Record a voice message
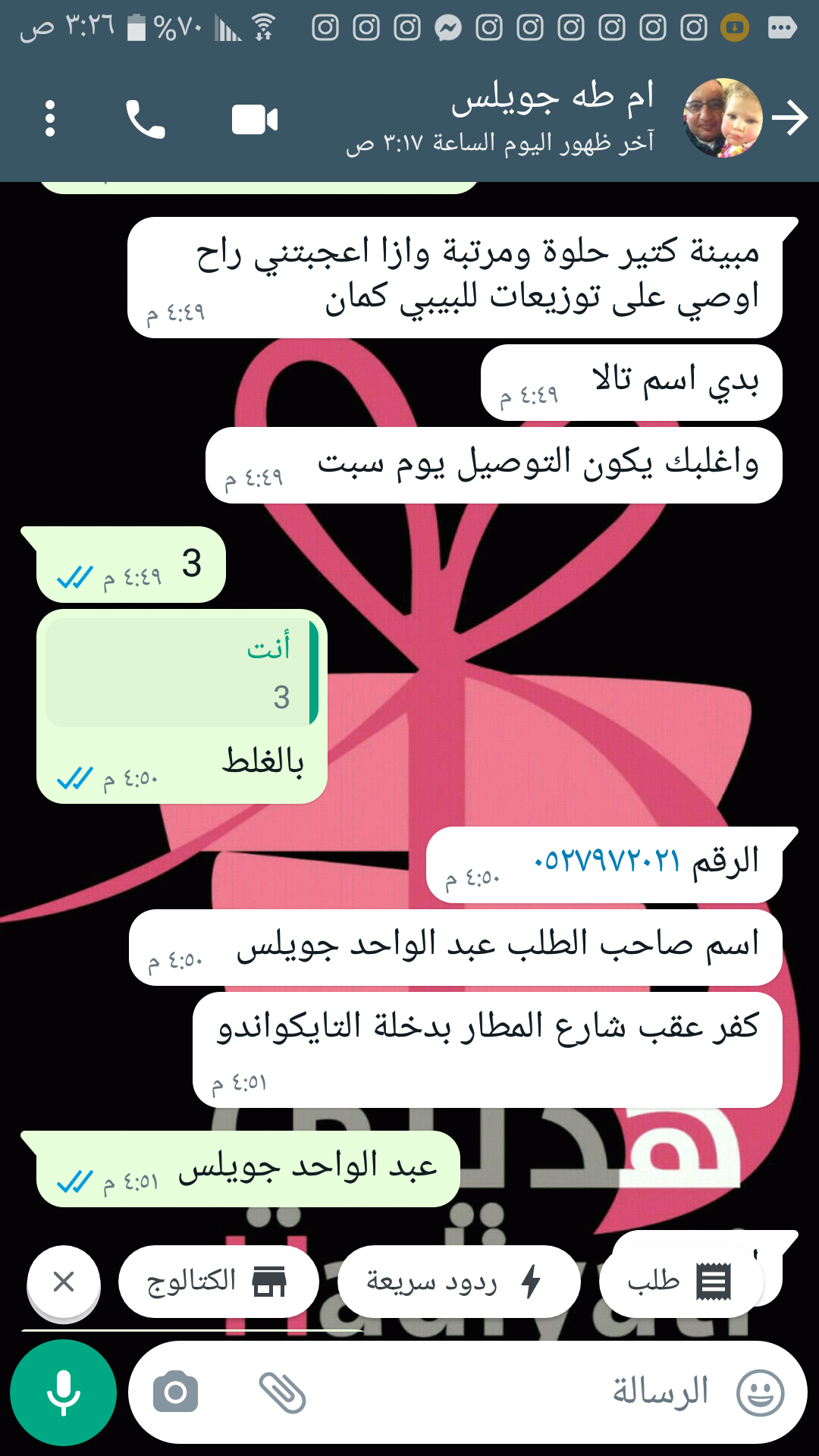 [64, 1392]
